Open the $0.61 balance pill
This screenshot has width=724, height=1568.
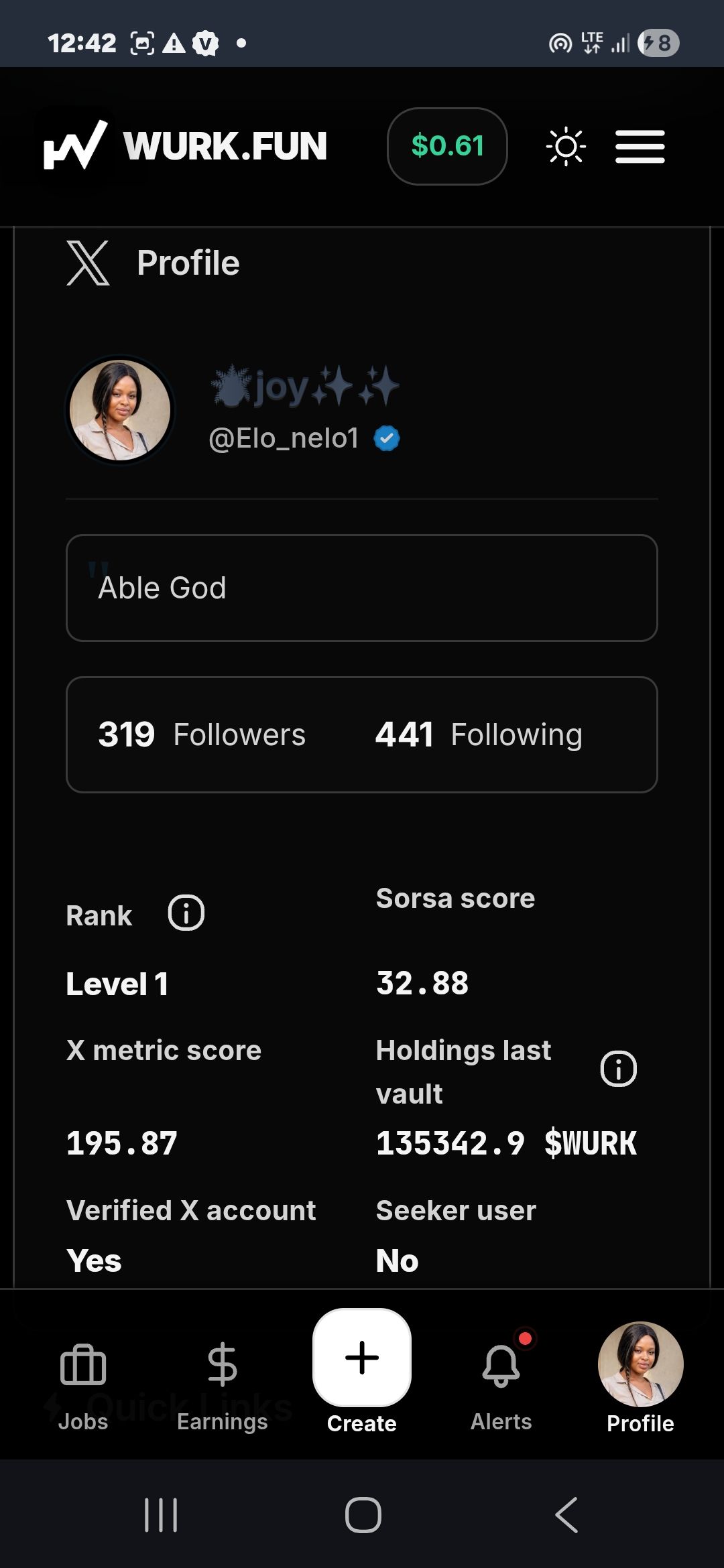tap(447, 146)
